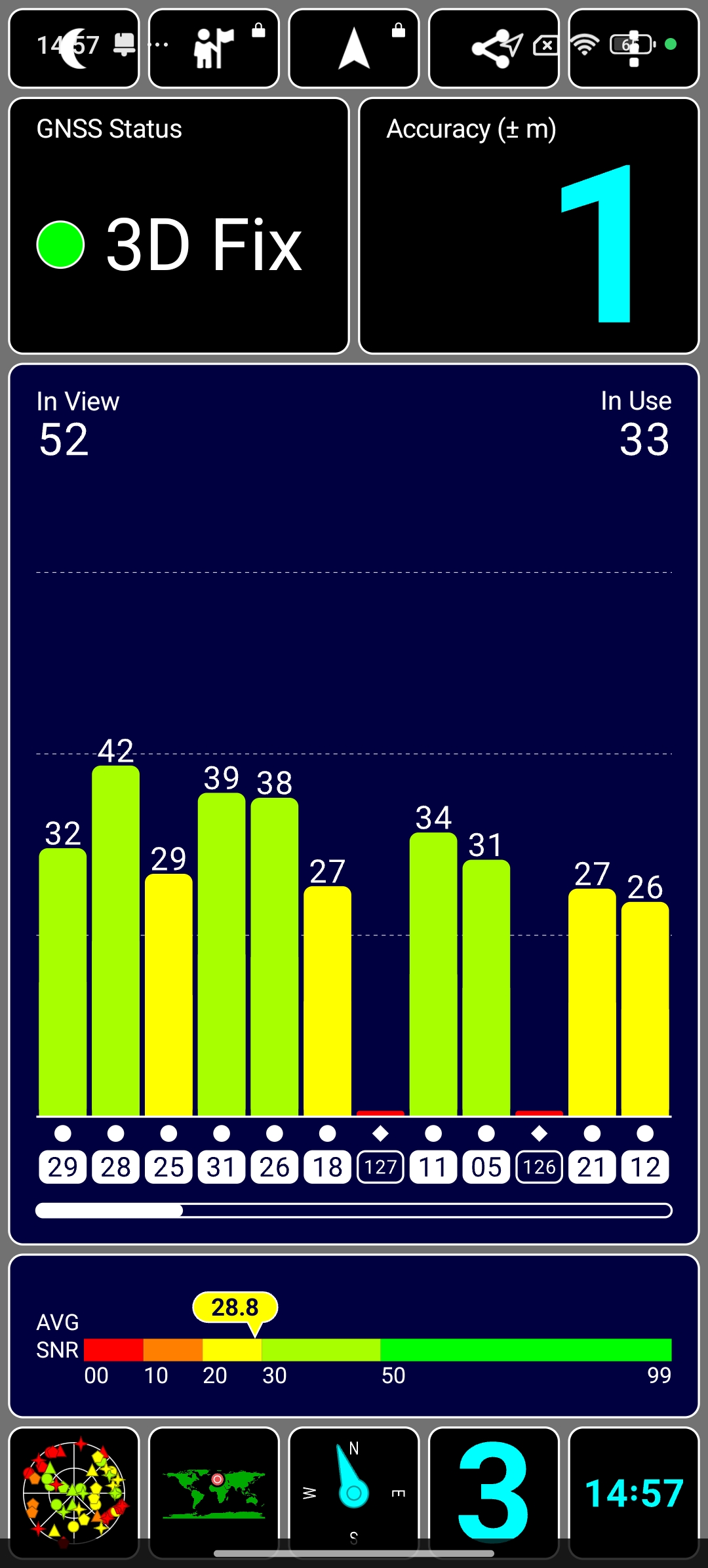Share the current location
This screenshot has width=708, height=1568.
(494, 49)
